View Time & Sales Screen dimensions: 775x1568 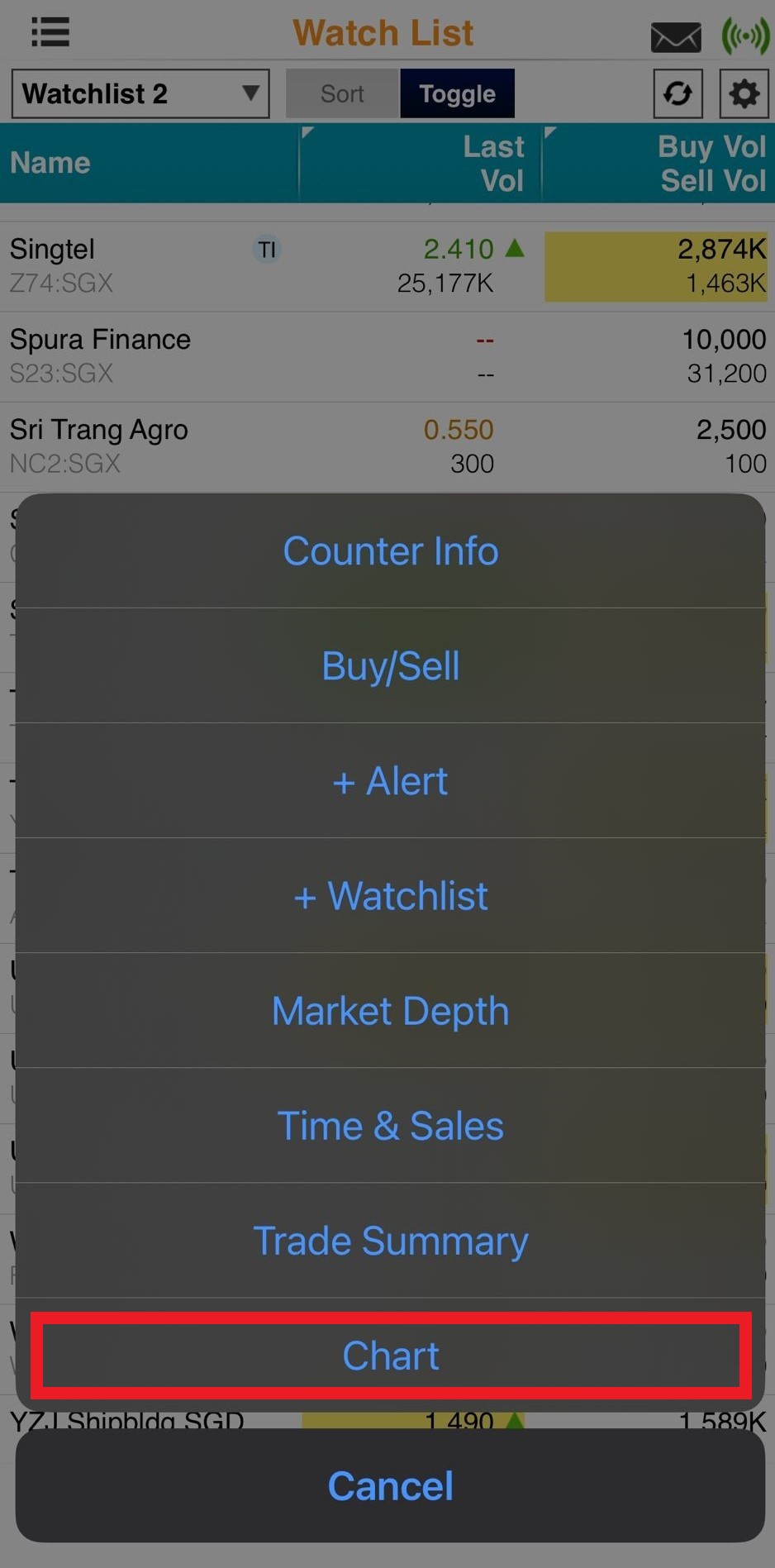pyautogui.click(x=390, y=1126)
